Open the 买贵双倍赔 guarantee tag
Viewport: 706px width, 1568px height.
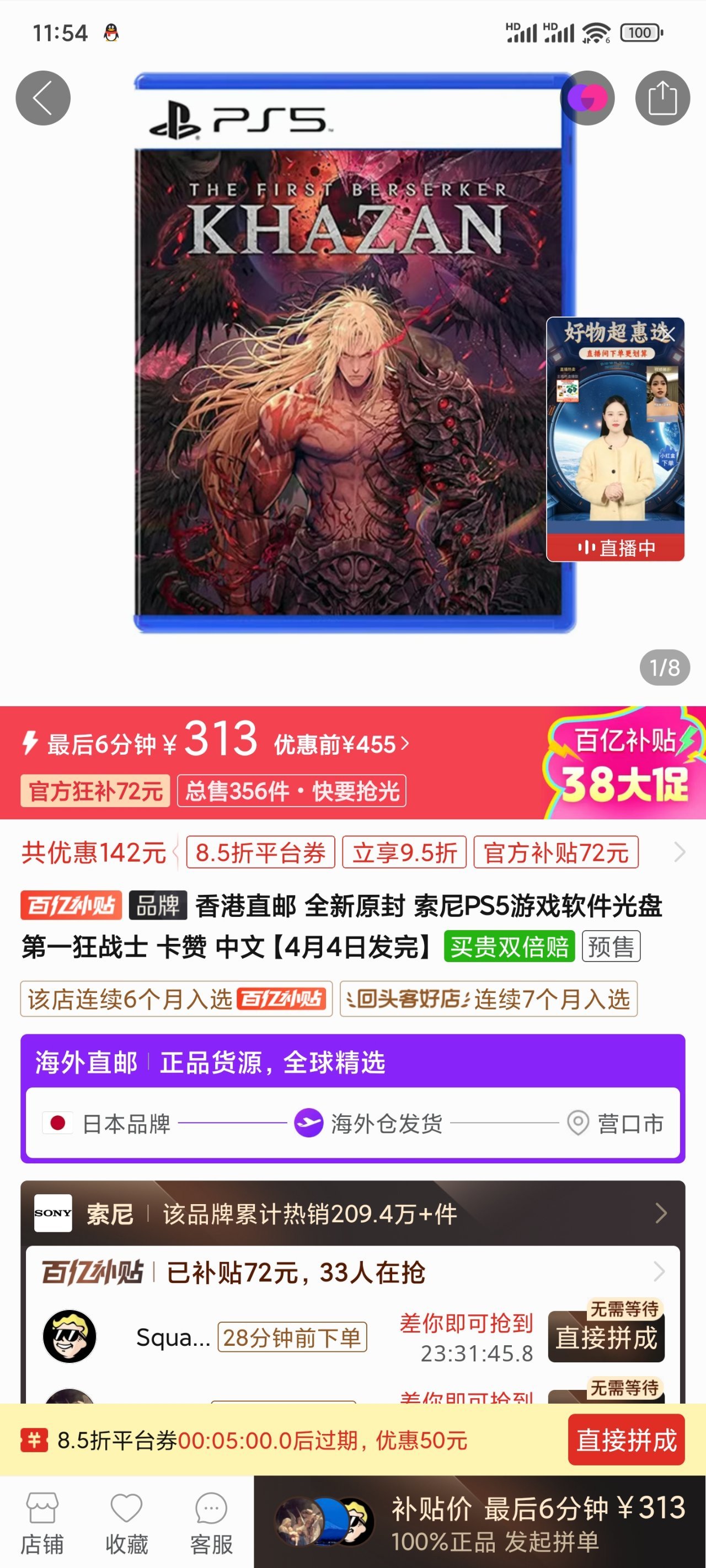click(x=509, y=947)
